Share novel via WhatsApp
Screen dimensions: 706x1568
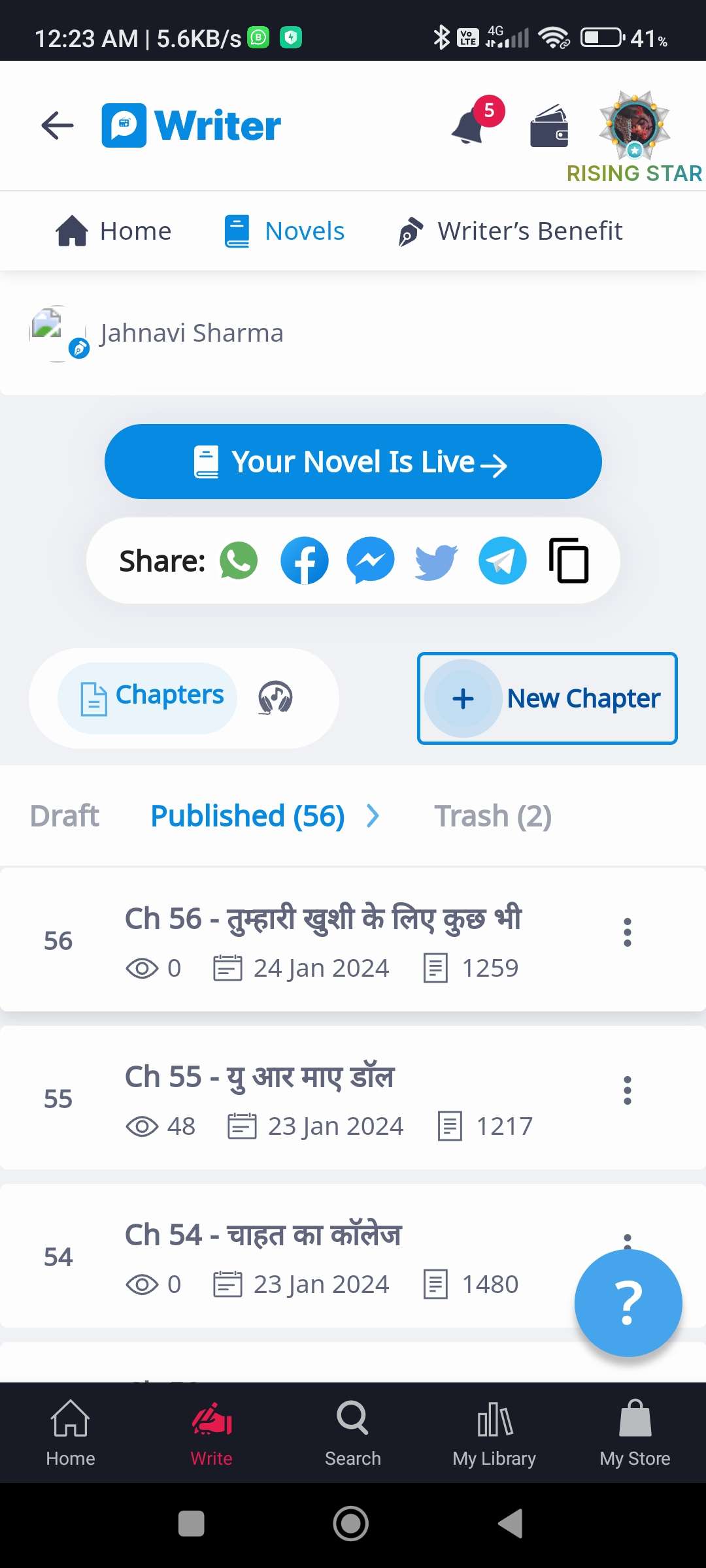coord(239,561)
